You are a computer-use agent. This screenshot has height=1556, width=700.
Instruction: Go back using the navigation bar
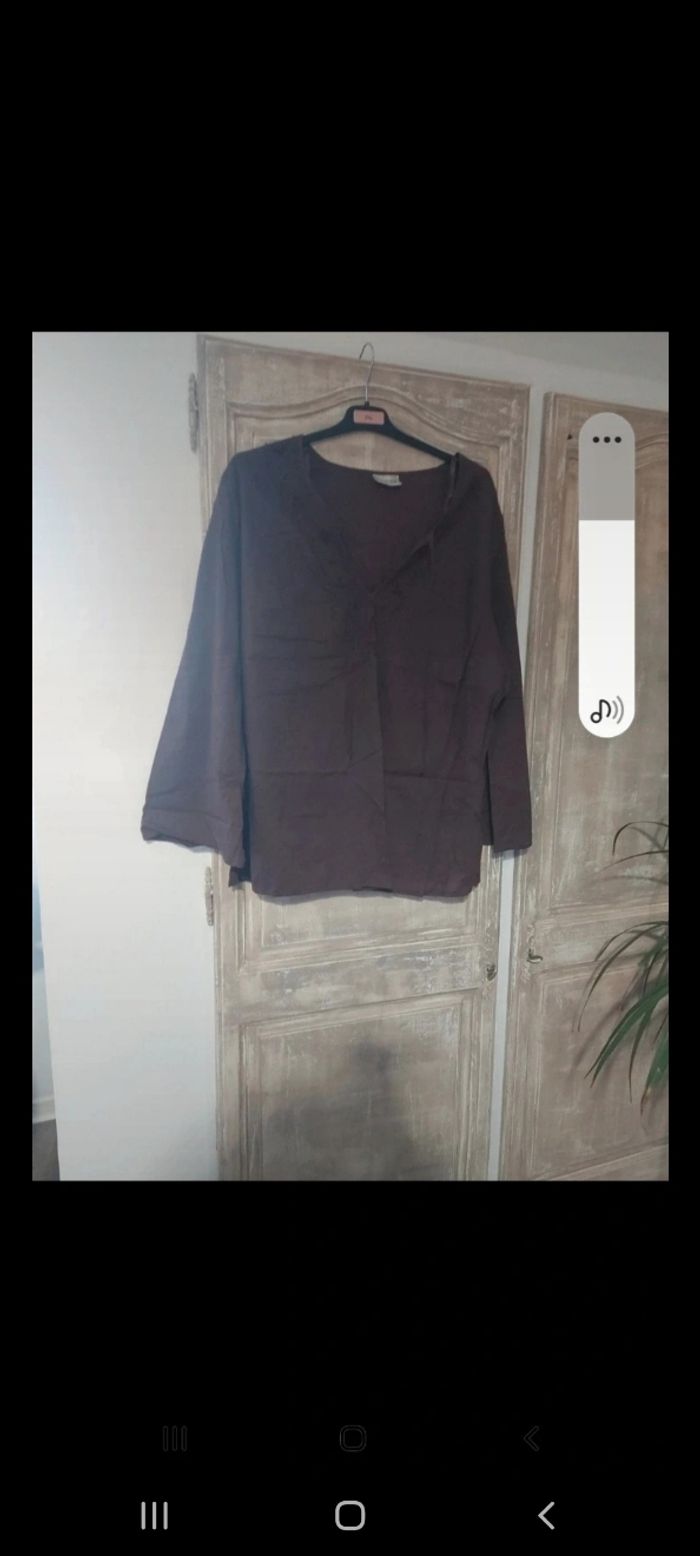pos(546,1515)
